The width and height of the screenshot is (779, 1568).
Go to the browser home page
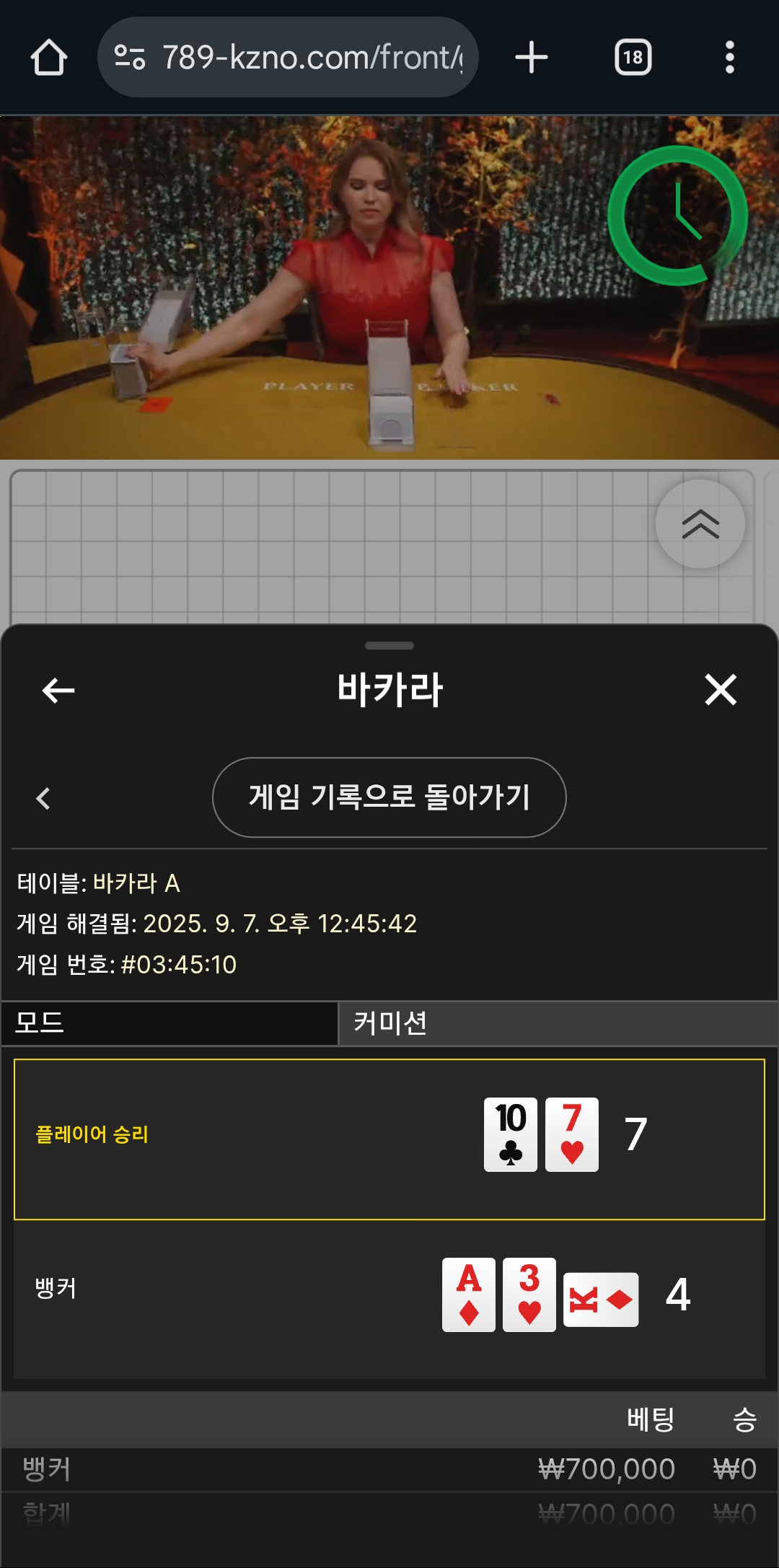click(49, 58)
